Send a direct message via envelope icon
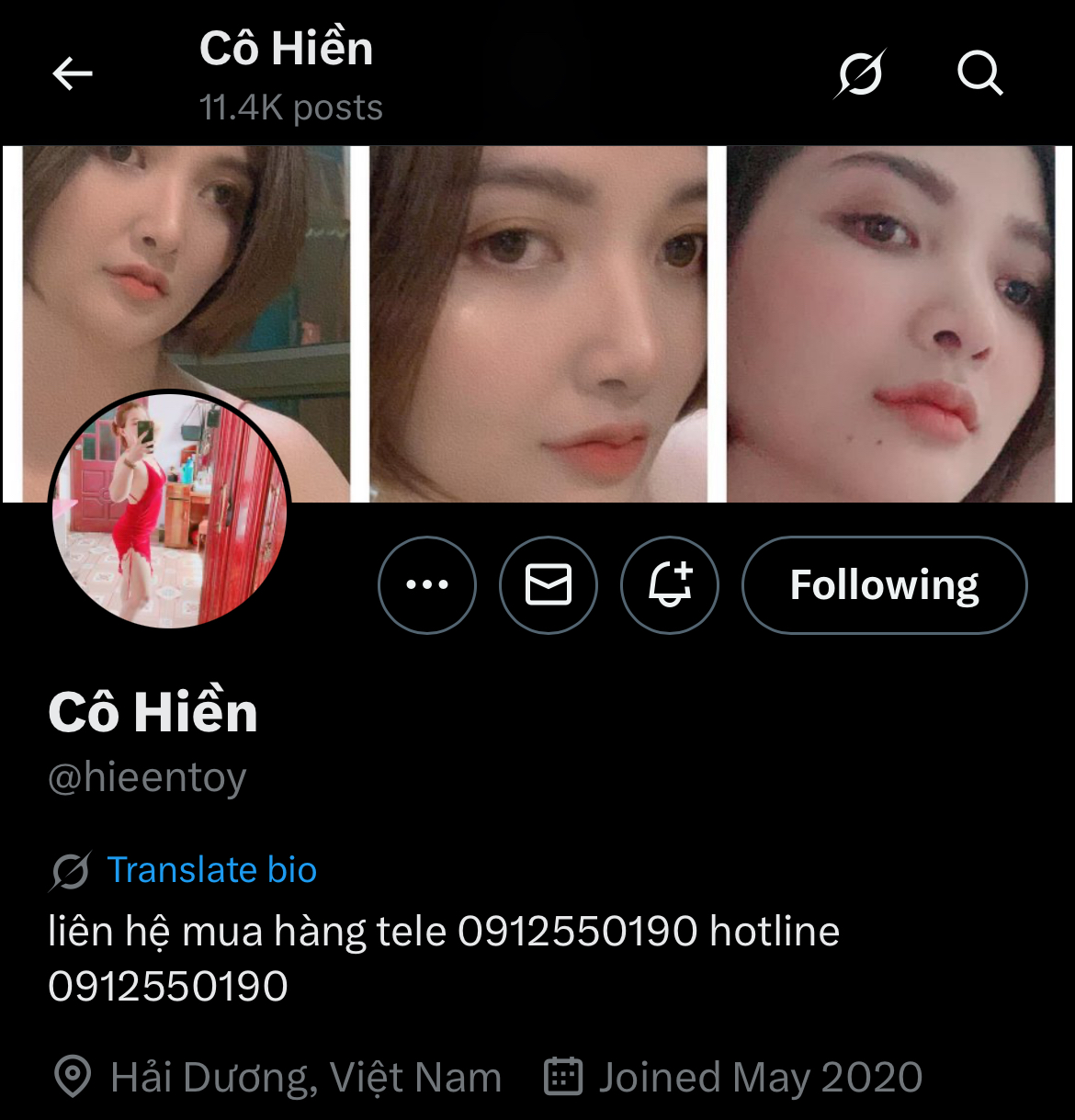The image size is (1075, 1120). click(549, 585)
